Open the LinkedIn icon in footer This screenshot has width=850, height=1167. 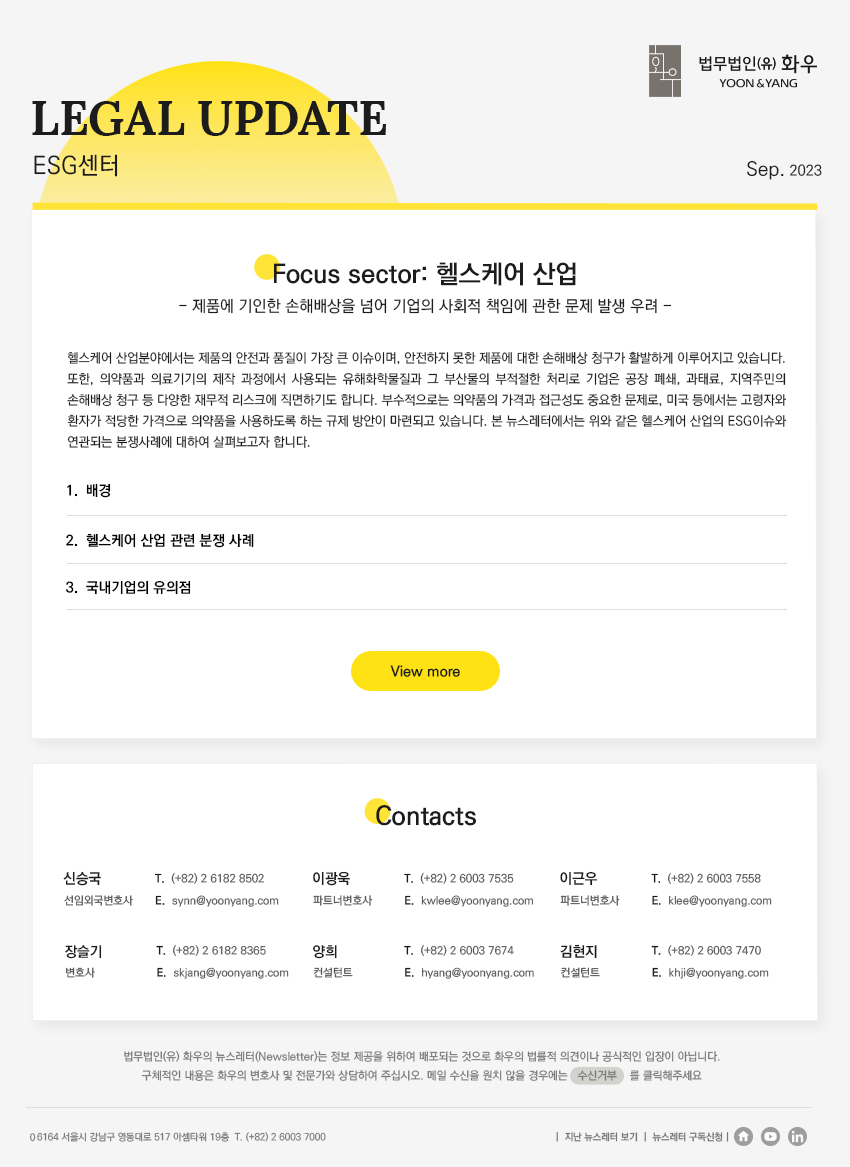(797, 1137)
